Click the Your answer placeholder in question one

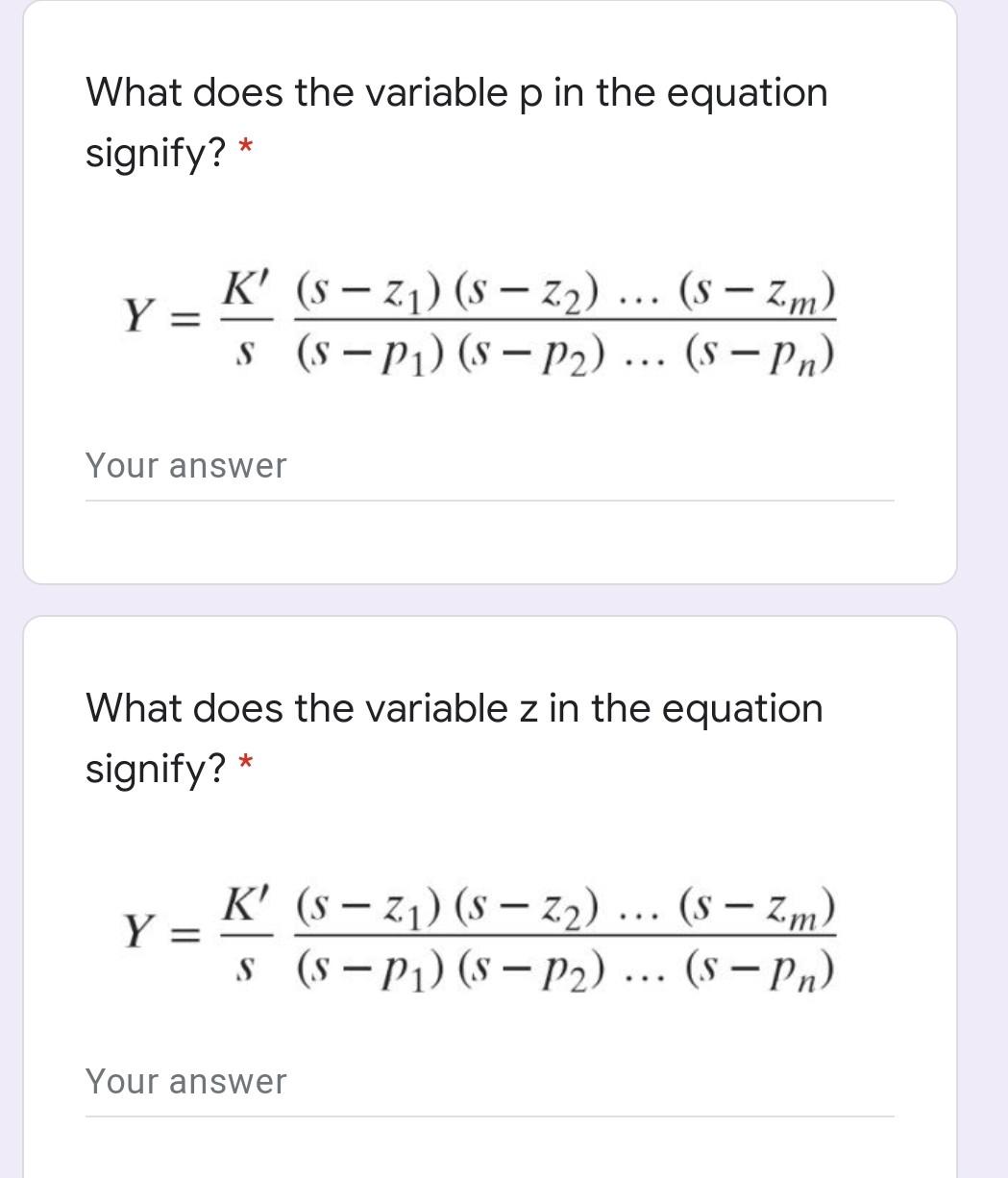(185, 466)
